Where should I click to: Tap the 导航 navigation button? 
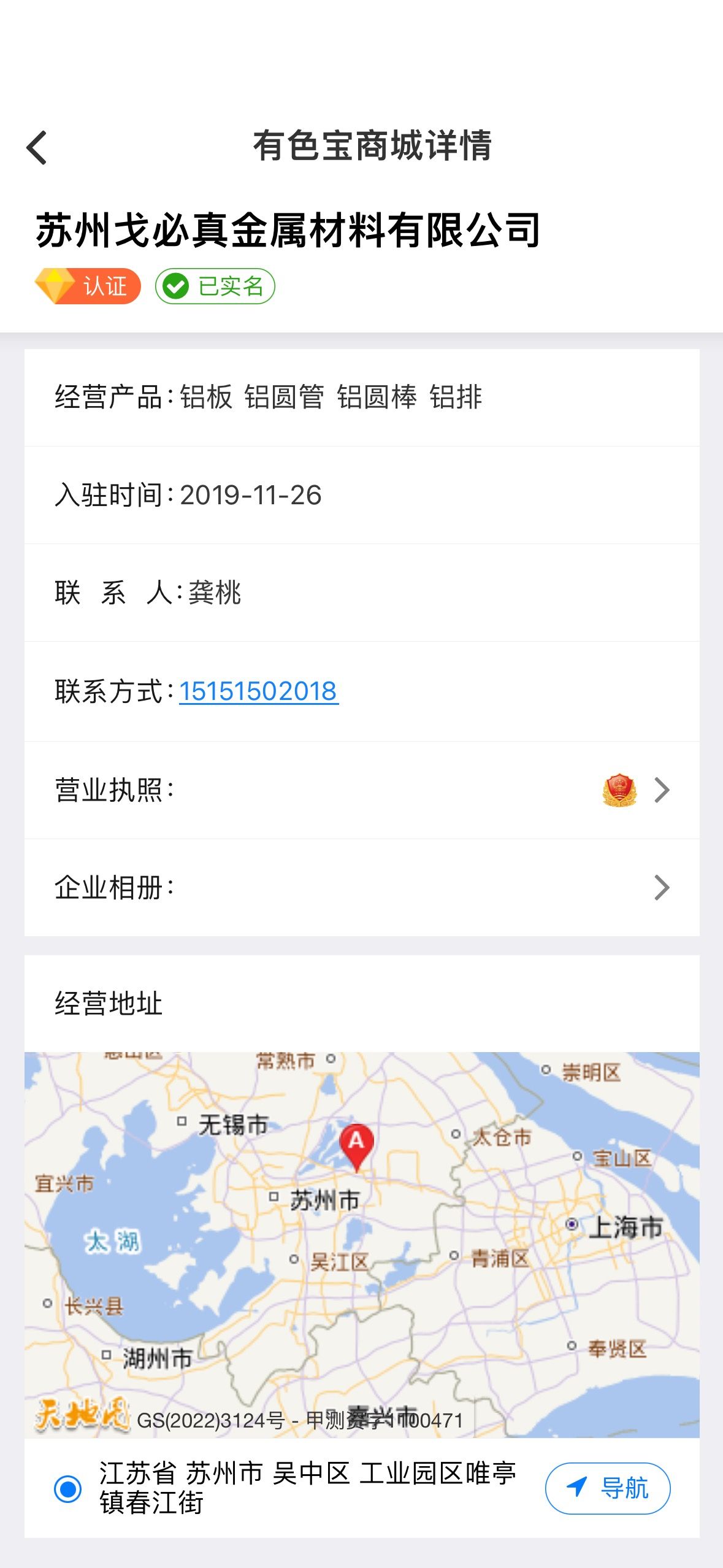coord(608,1488)
